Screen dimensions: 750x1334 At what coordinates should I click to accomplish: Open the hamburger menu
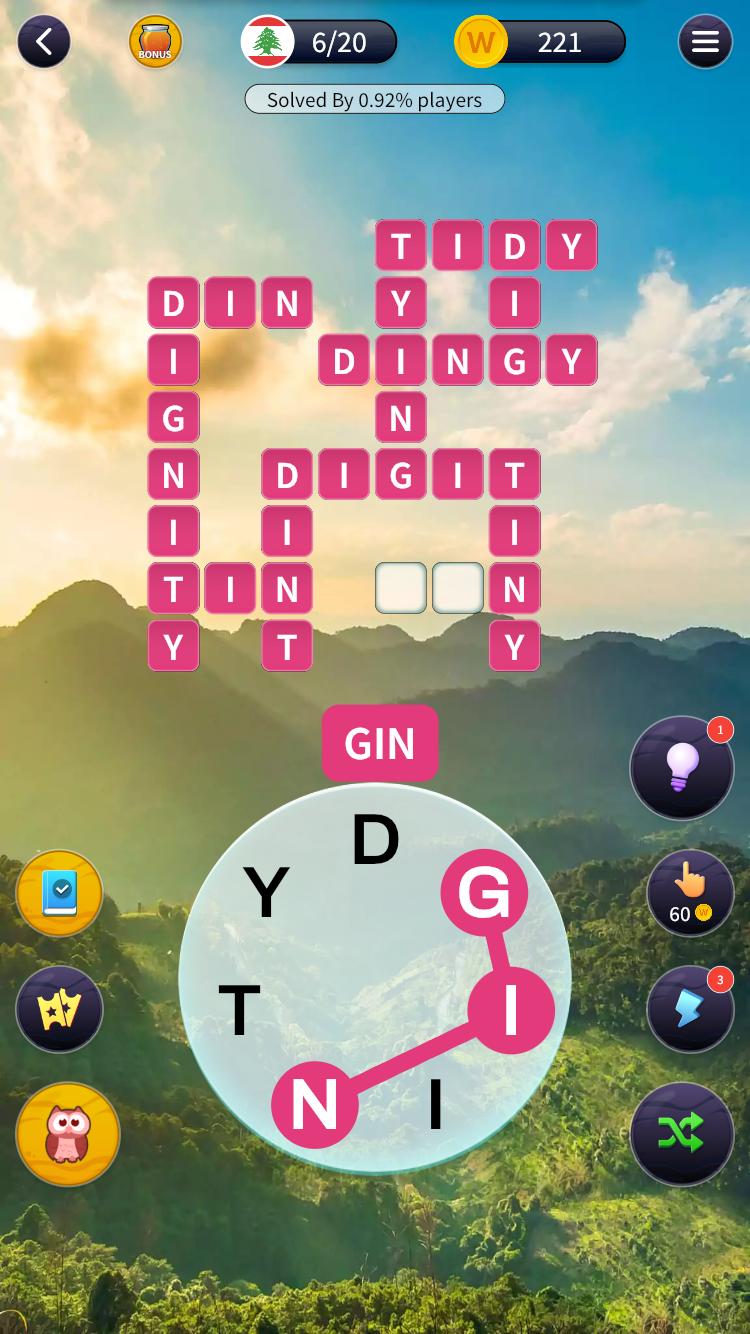coord(705,42)
